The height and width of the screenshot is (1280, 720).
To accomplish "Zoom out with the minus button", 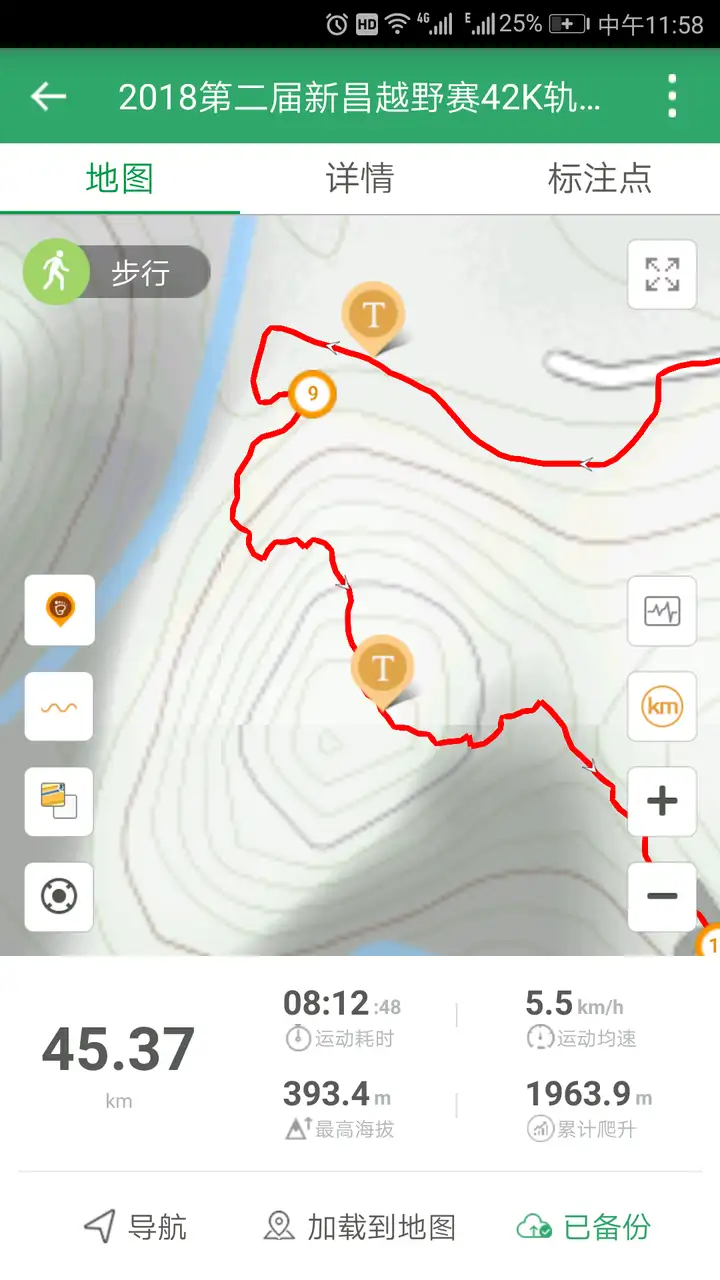I will tap(661, 896).
